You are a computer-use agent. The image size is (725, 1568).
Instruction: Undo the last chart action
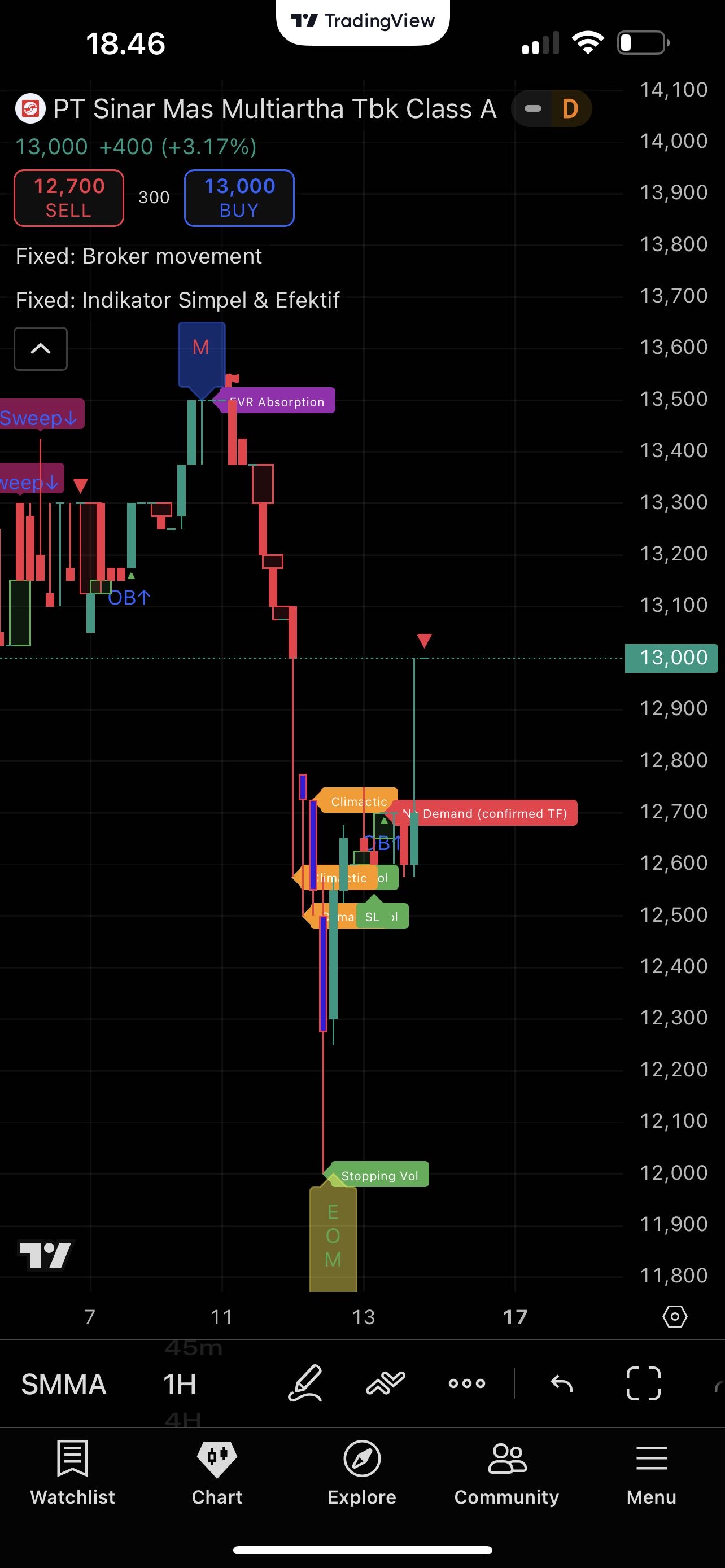(561, 1383)
